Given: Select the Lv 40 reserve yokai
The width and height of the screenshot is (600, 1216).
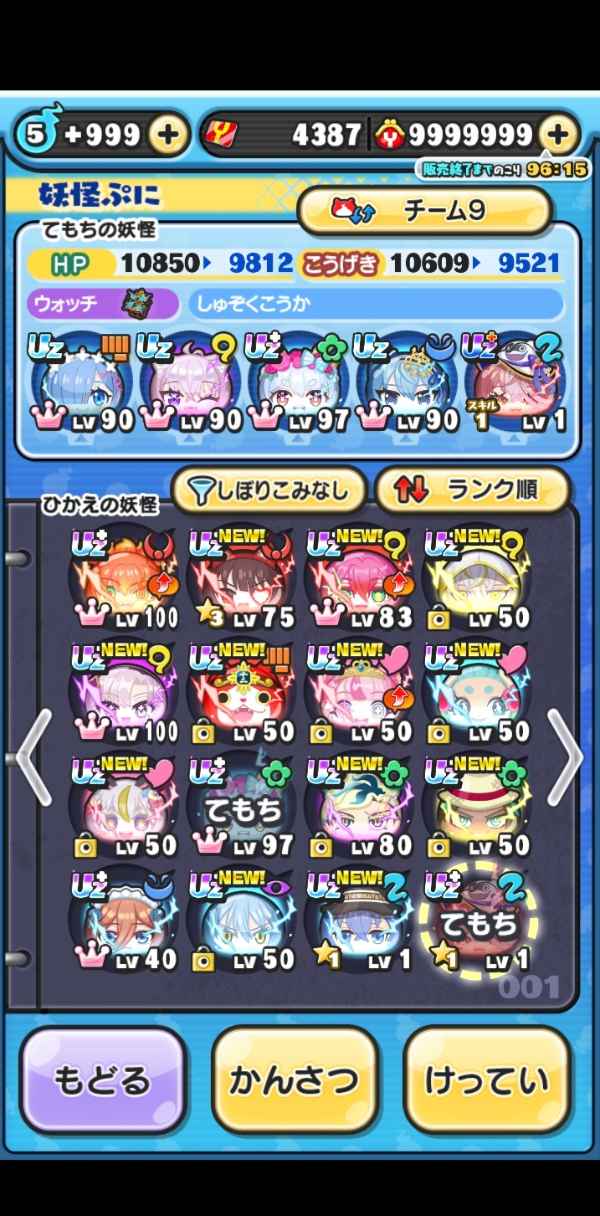Looking at the screenshot, I should [126, 922].
